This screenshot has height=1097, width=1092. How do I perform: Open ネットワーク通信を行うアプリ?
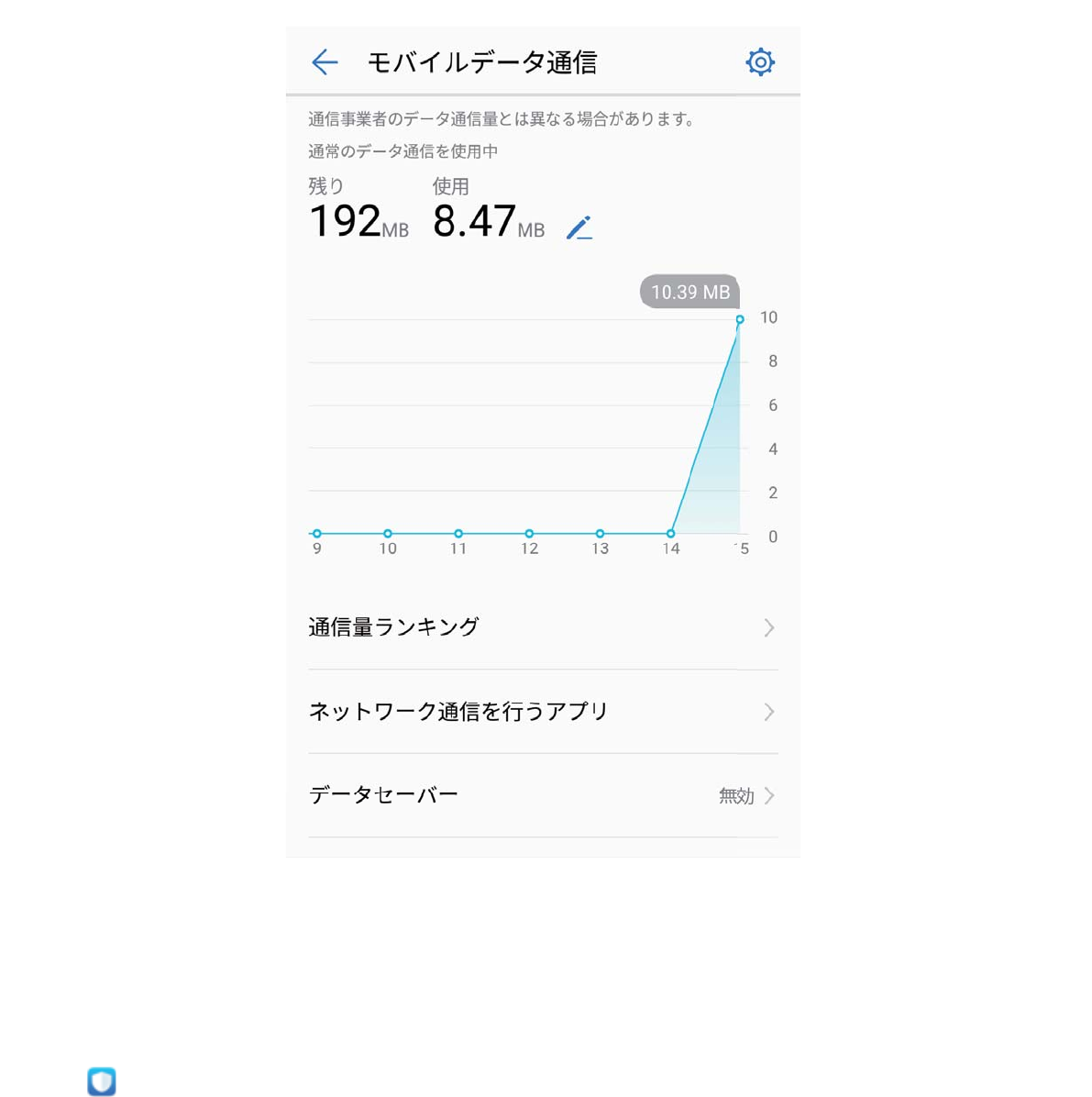[x=543, y=712]
